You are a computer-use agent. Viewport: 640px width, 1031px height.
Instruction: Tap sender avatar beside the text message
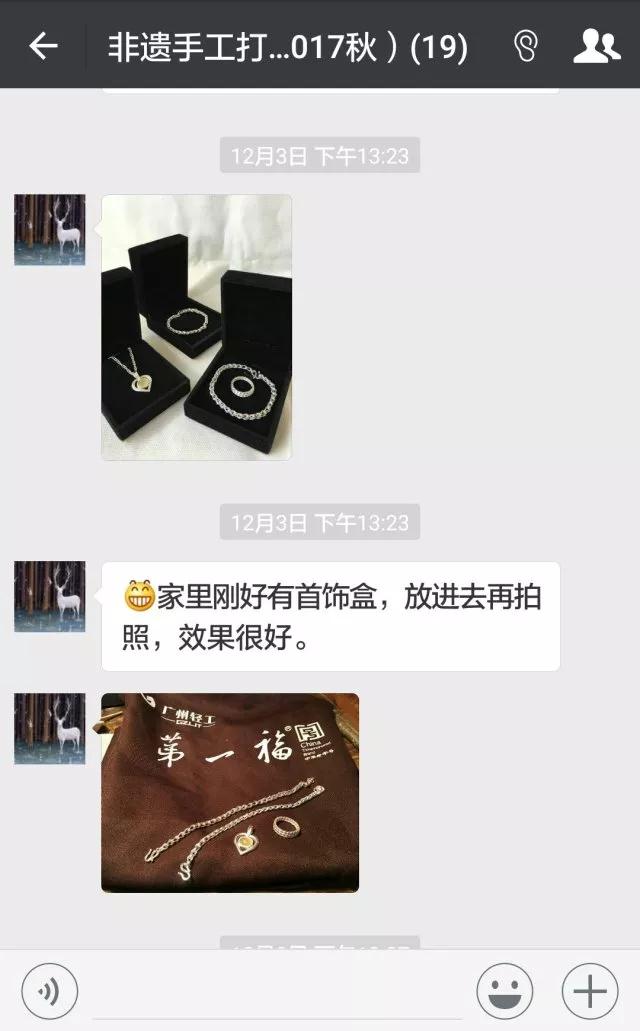point(50,597)
